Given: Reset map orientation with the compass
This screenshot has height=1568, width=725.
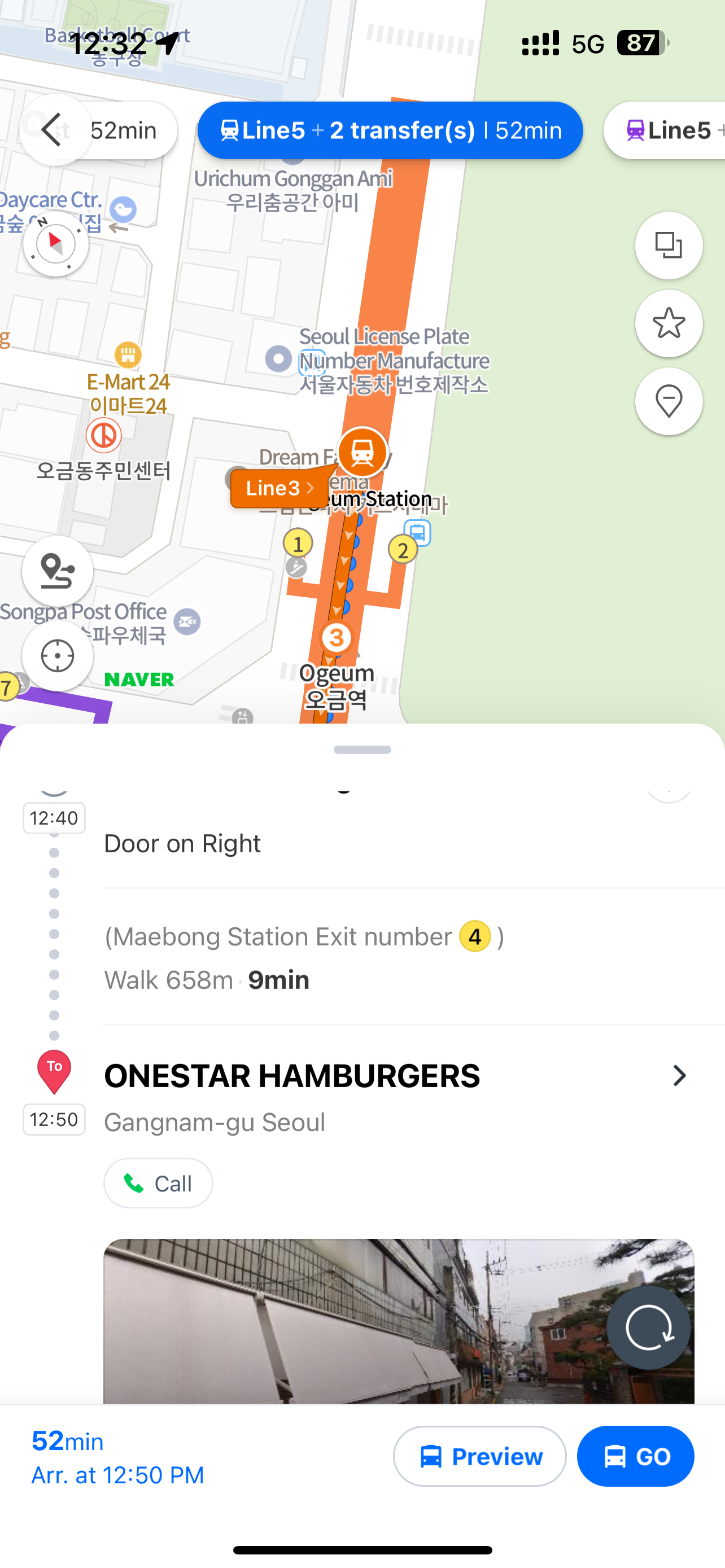Looking at the screenshot, I should [55, 244].
